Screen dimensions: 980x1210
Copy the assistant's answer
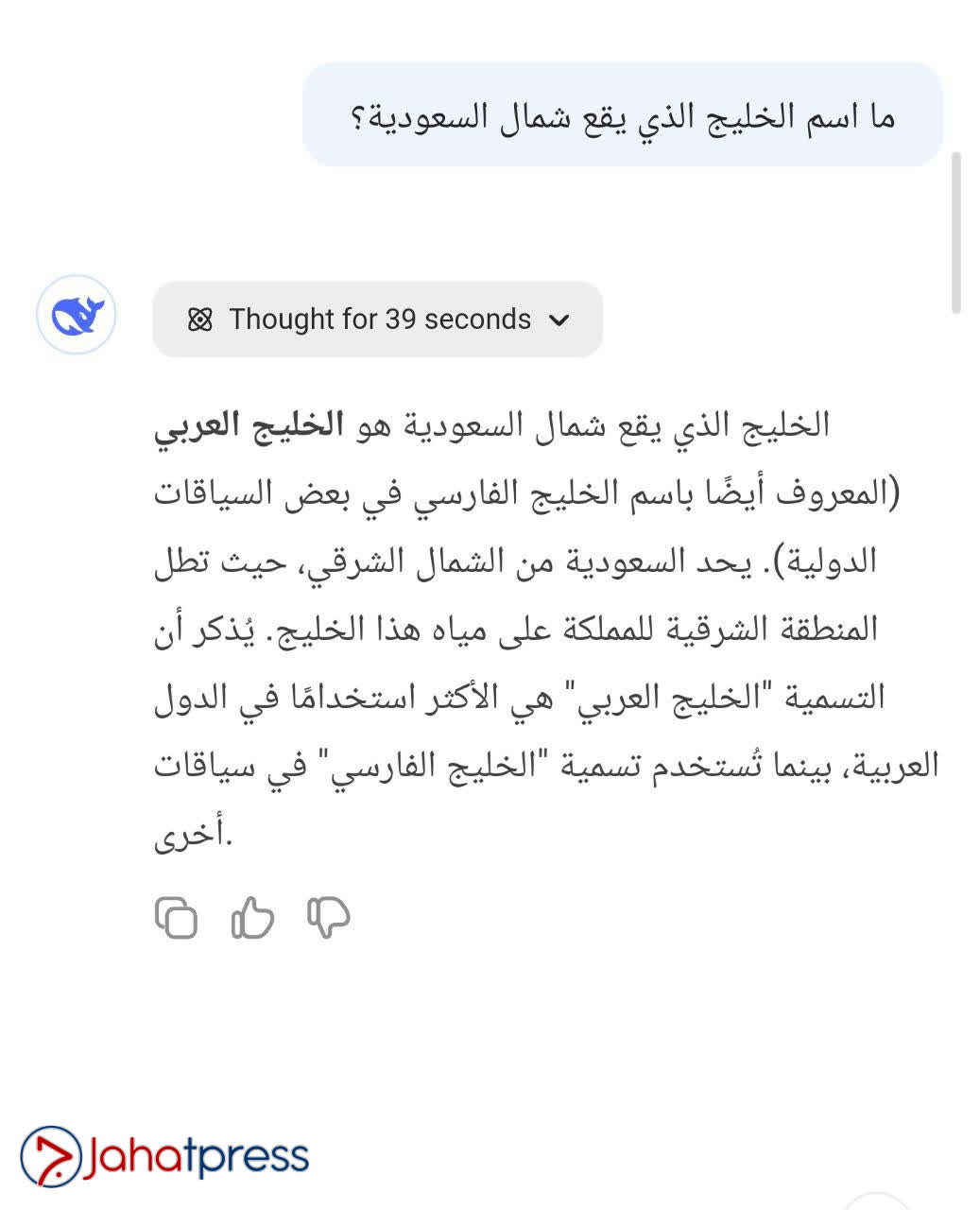[x=177, y=918]
